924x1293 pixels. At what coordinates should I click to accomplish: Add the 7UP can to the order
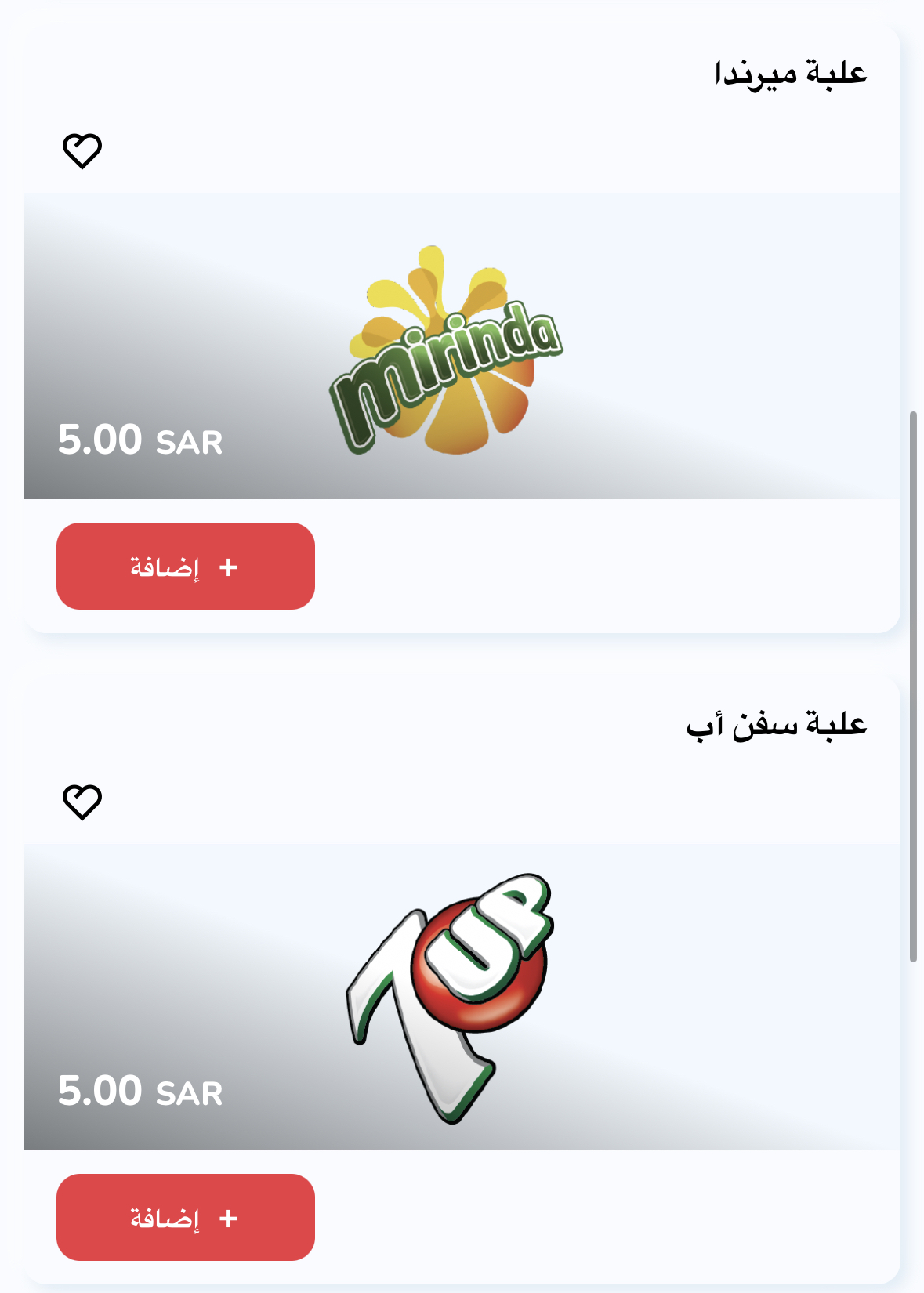click(186, 1217)
